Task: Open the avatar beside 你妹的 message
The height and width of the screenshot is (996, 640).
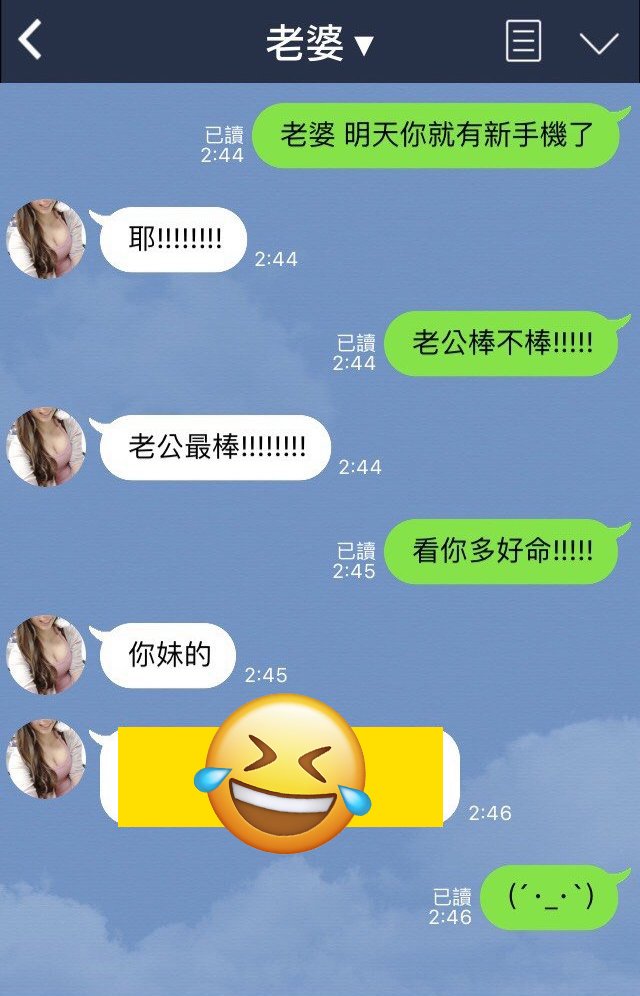Action: 46,655
